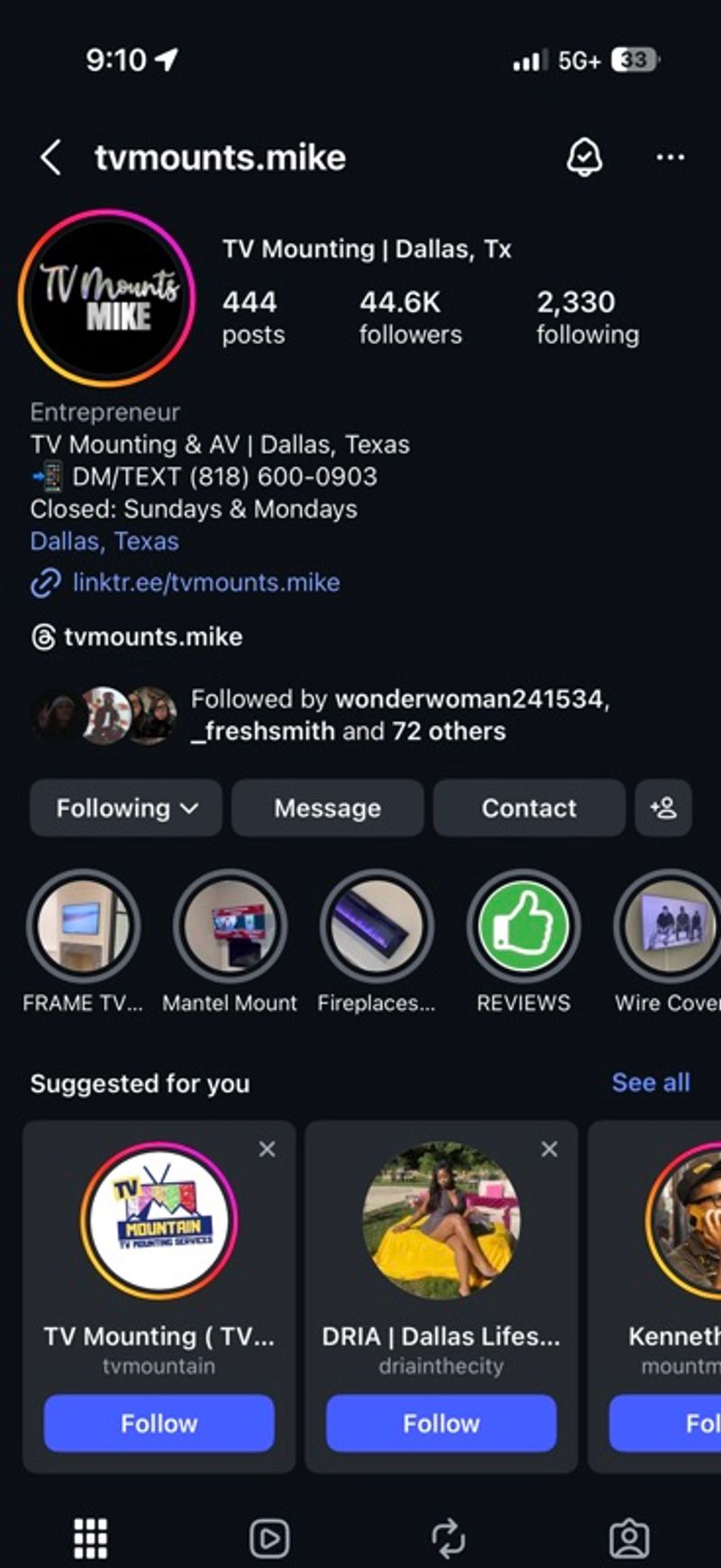
Task: Open the notifications bell for this profile
Action: coord(584,158)
